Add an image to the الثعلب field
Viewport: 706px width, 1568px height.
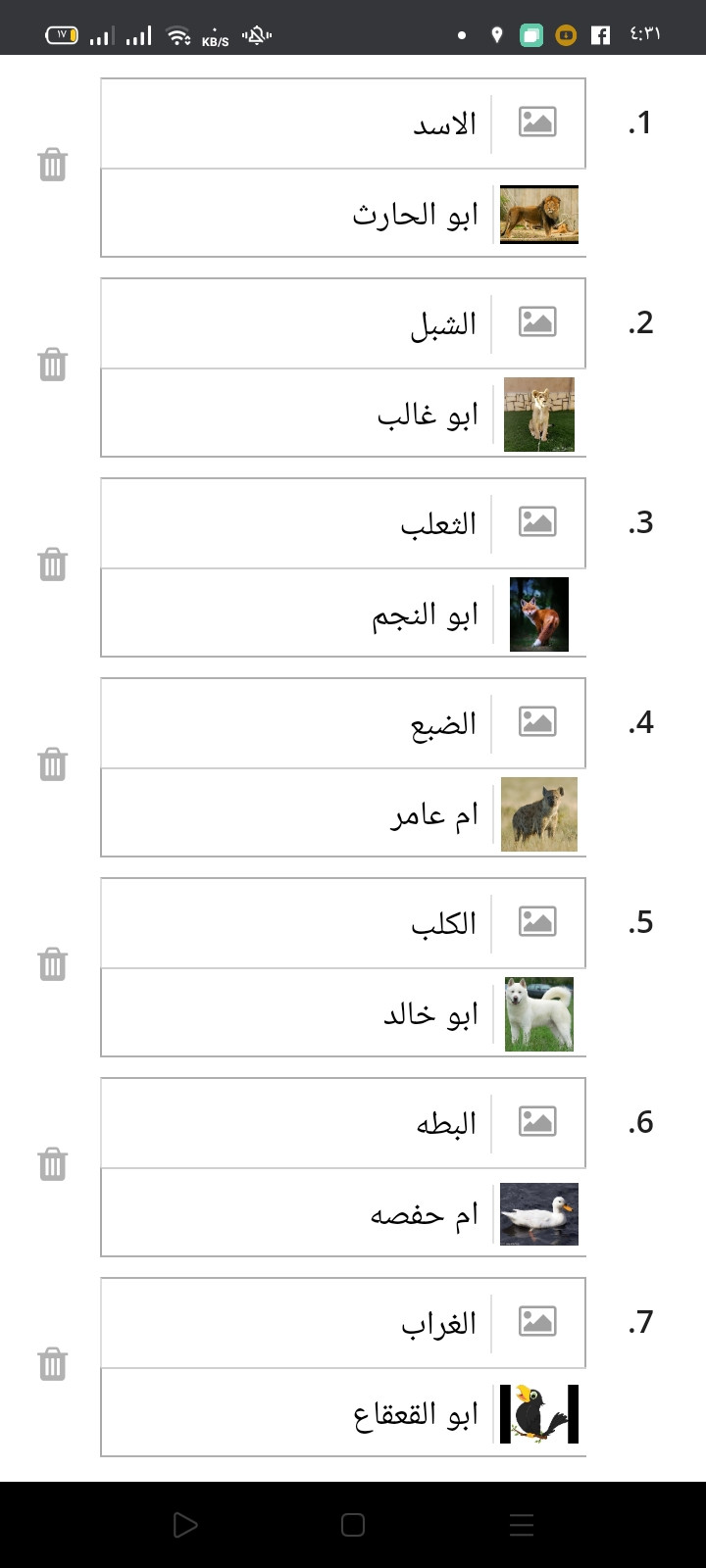tap(537, 522)
